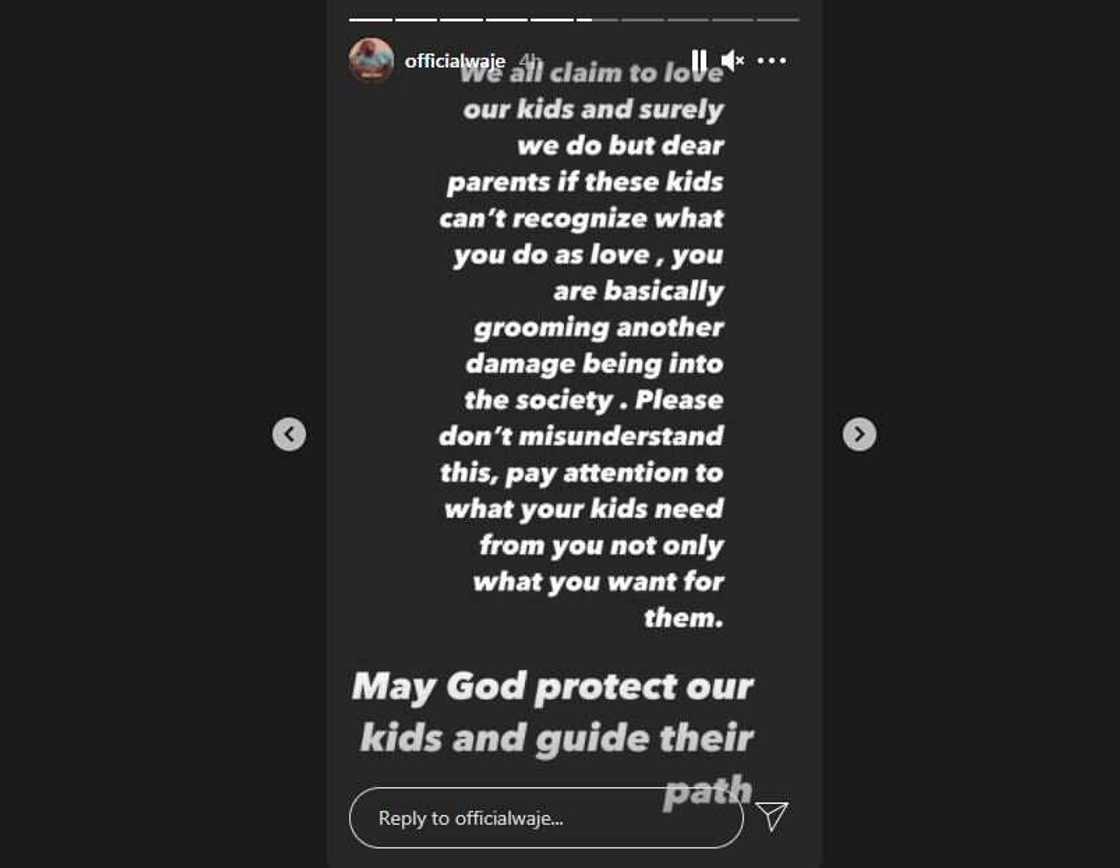Focus the Reply to officialwaje field
The height and width of the screenshot is (868, 1120).
coord(545,818)
